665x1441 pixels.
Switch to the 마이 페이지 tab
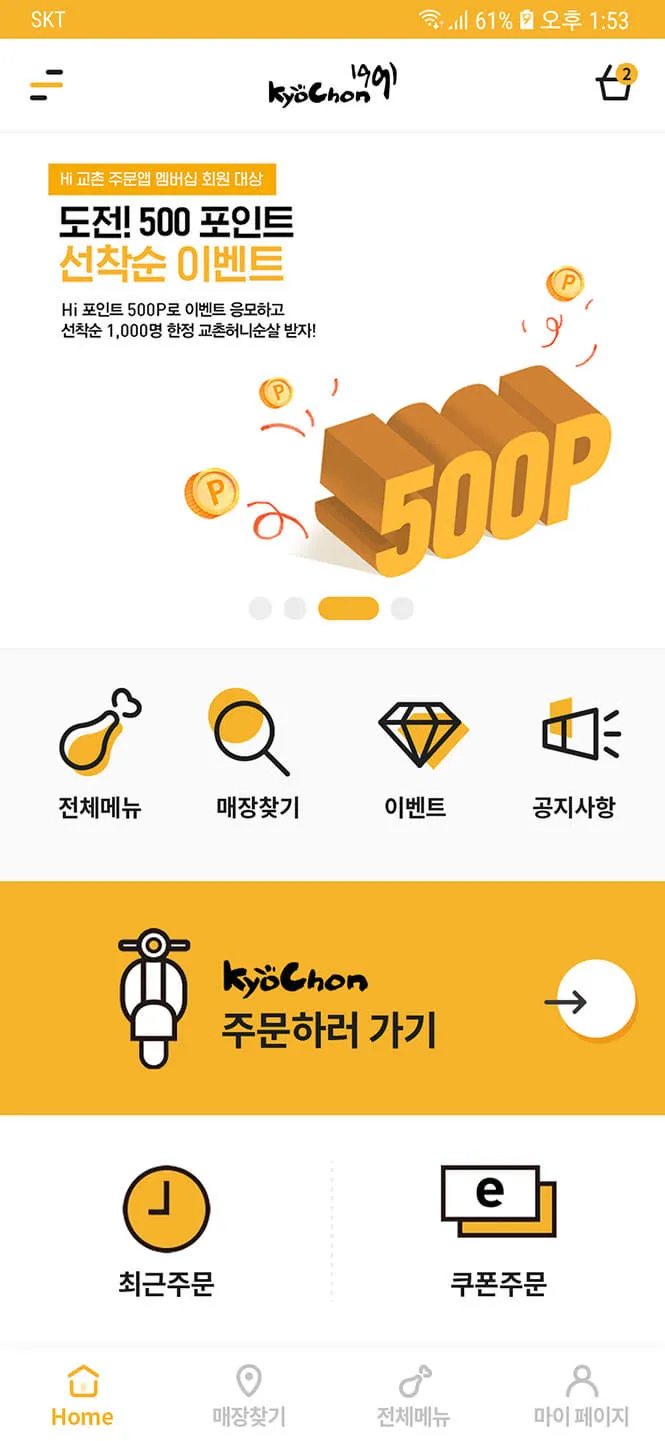581,1396
